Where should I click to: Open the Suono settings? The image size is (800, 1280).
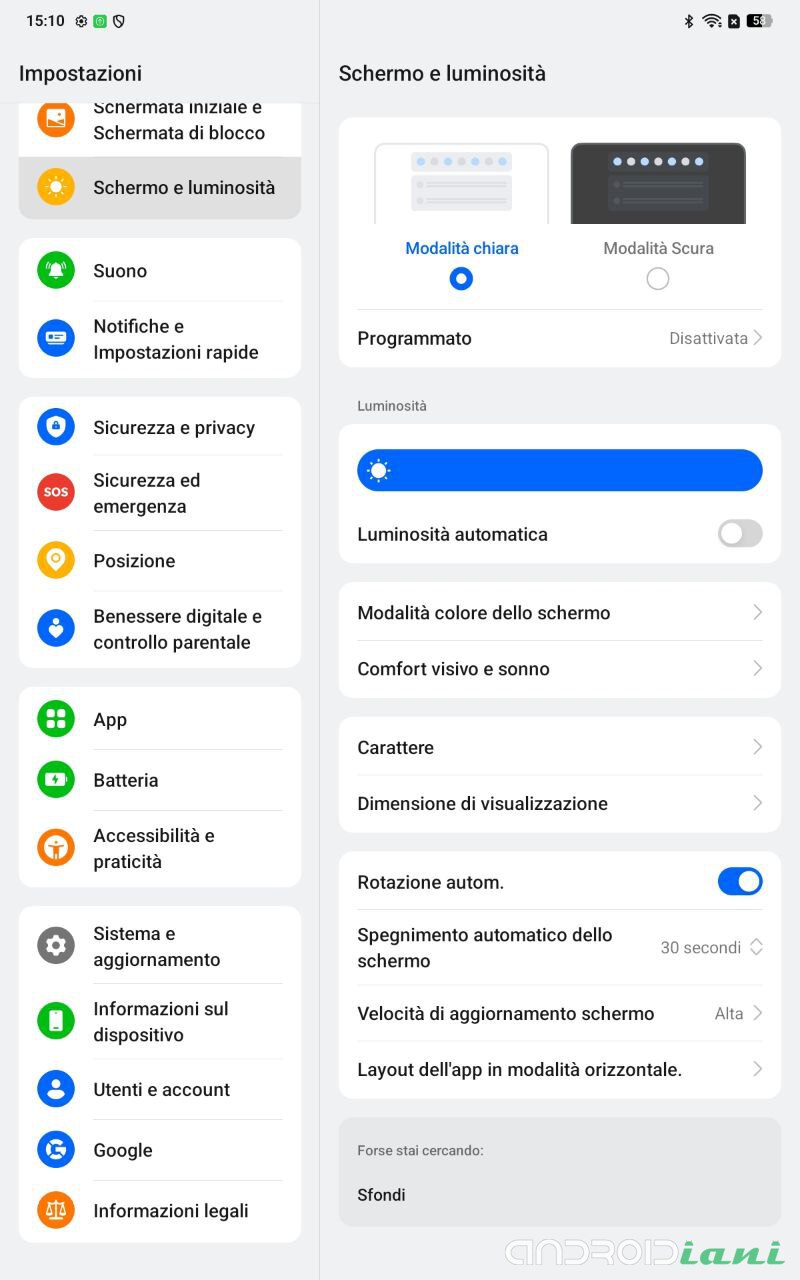point(160,270)
